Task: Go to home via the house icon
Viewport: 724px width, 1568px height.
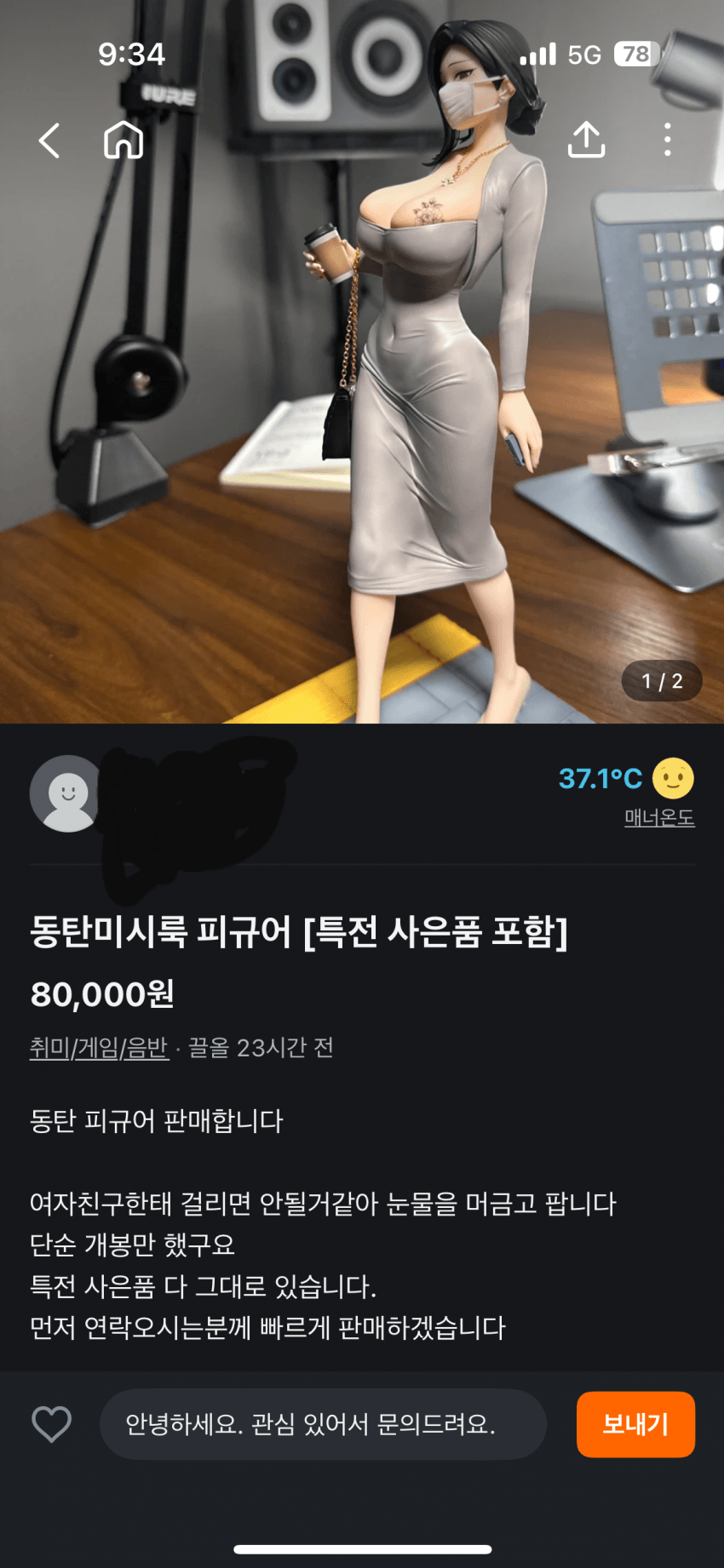Action: (x=124, y=140)
